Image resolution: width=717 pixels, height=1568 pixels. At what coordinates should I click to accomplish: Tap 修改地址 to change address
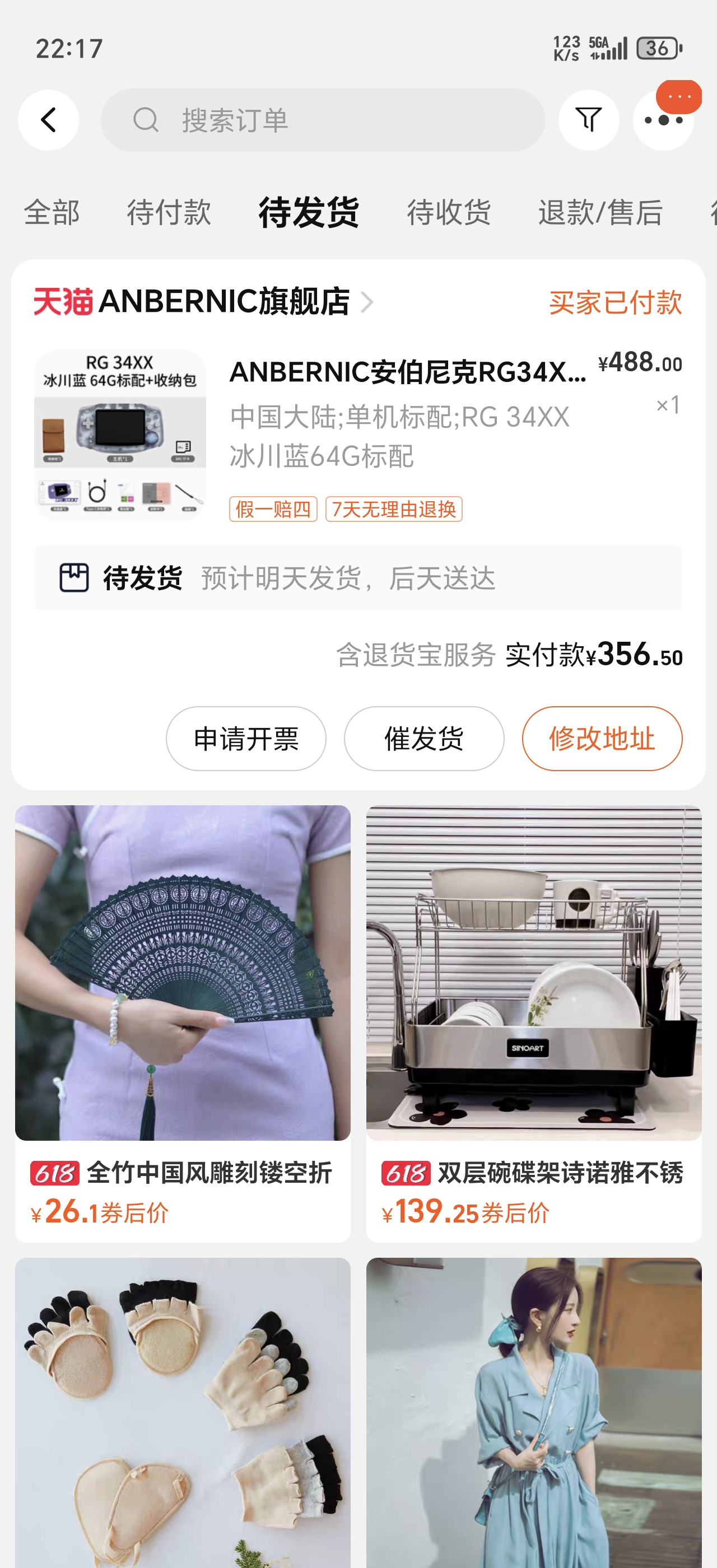pos(602,738)
